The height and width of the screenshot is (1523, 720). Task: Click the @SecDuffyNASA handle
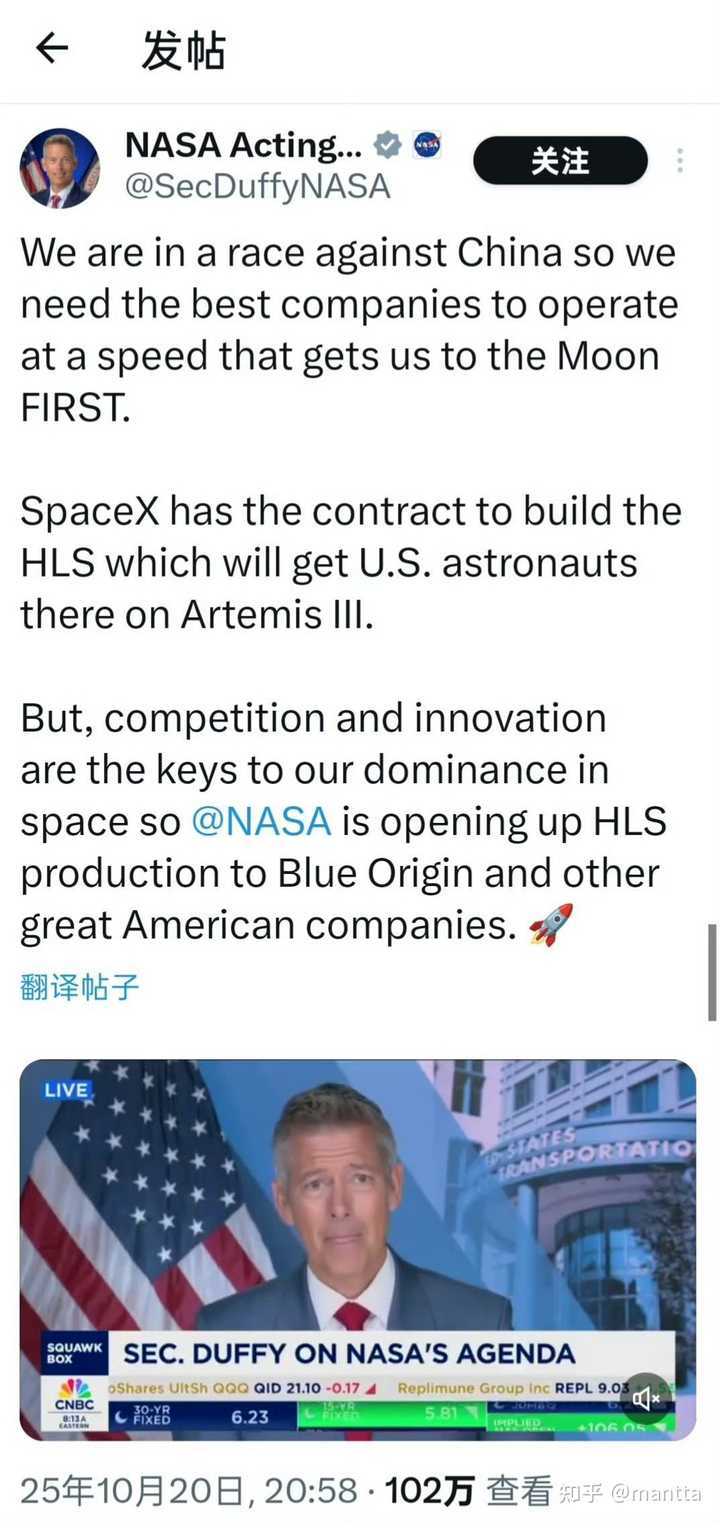tap(260, 184)
